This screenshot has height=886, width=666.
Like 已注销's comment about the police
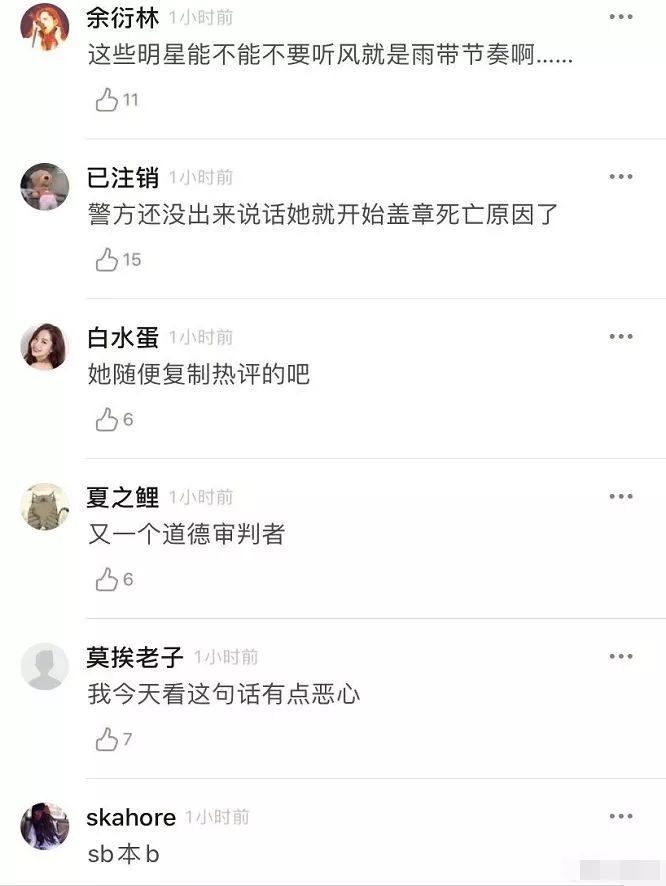(107, 260)
